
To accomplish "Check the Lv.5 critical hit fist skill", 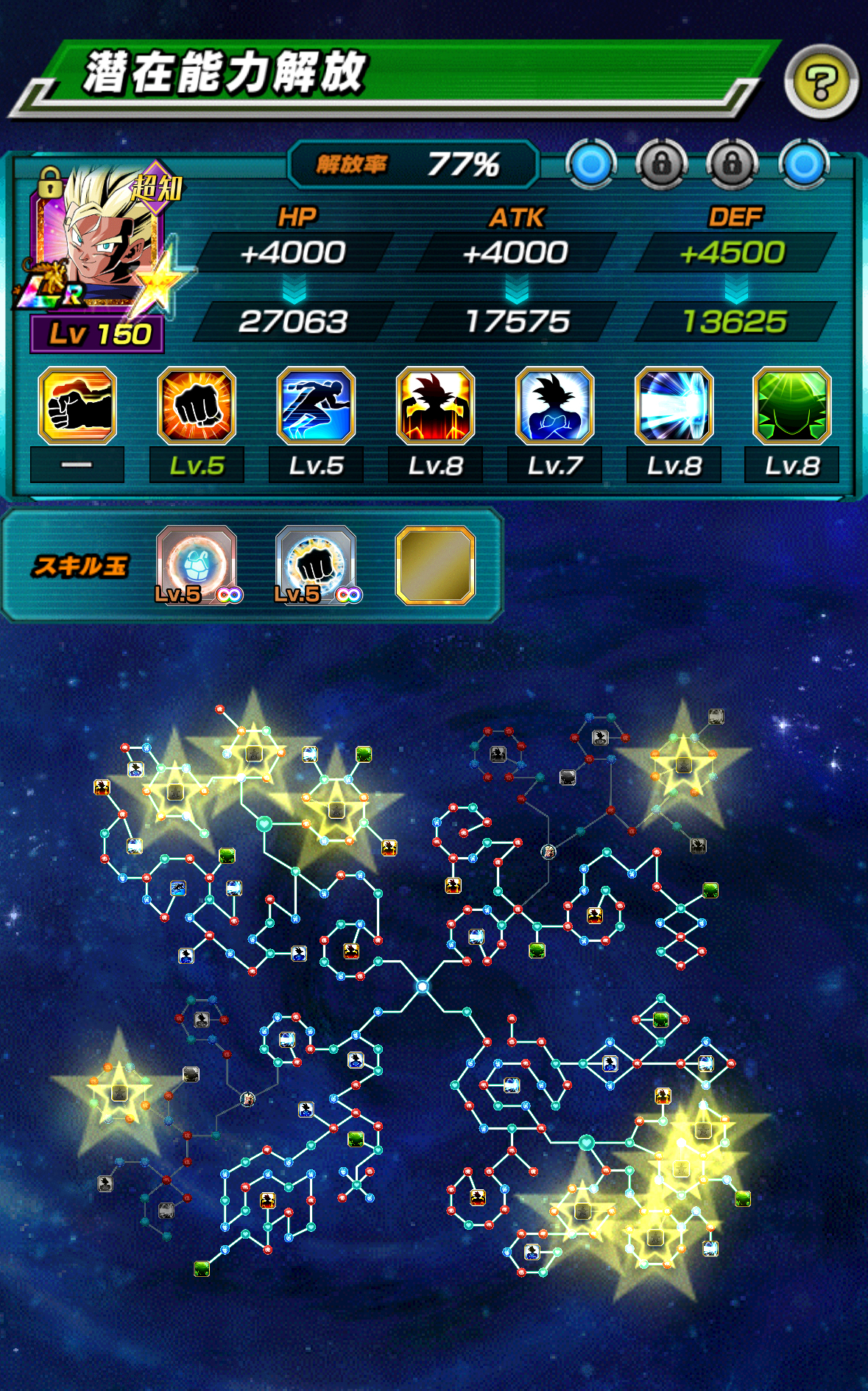I will 197,406.
